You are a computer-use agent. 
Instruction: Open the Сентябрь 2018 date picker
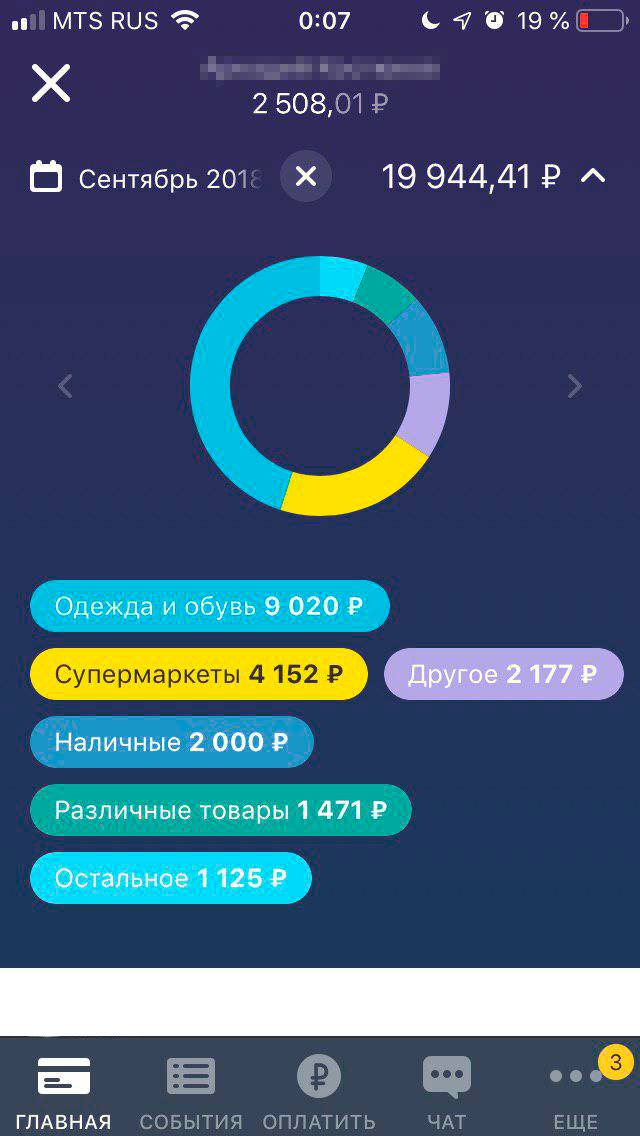tap(145, 178)
